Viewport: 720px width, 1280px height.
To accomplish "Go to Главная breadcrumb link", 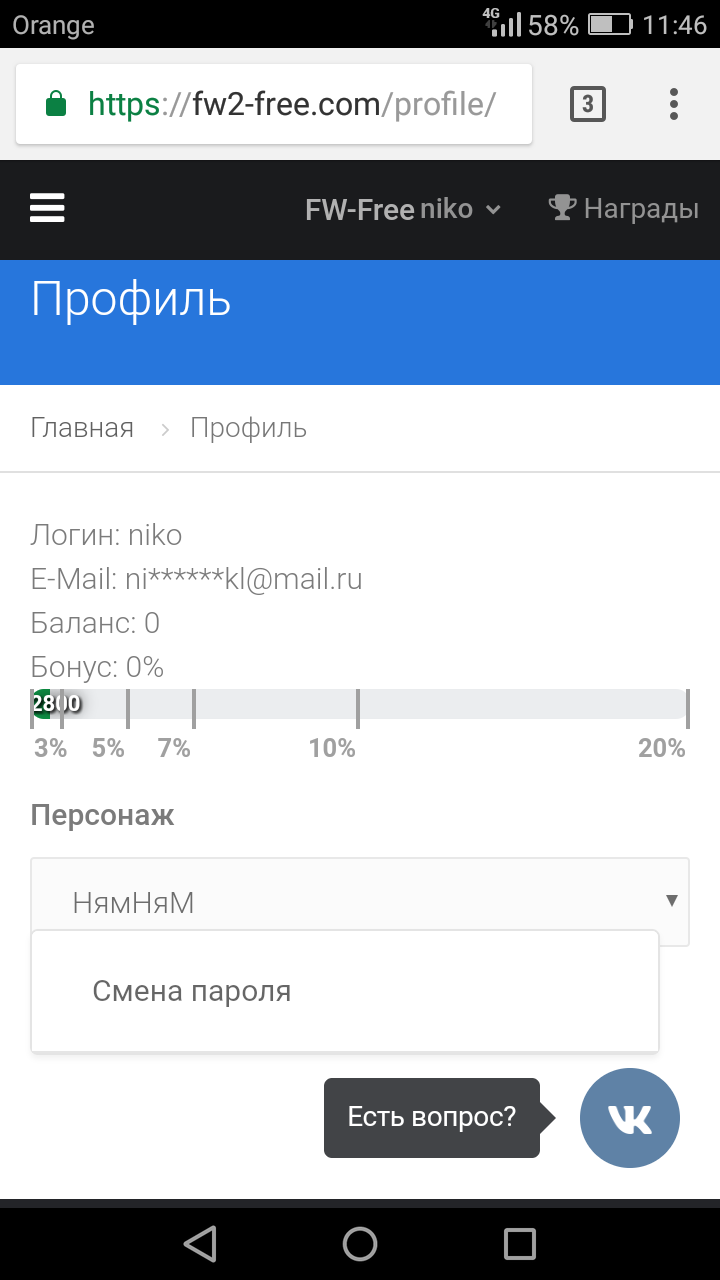I will (x=82, y=428).
